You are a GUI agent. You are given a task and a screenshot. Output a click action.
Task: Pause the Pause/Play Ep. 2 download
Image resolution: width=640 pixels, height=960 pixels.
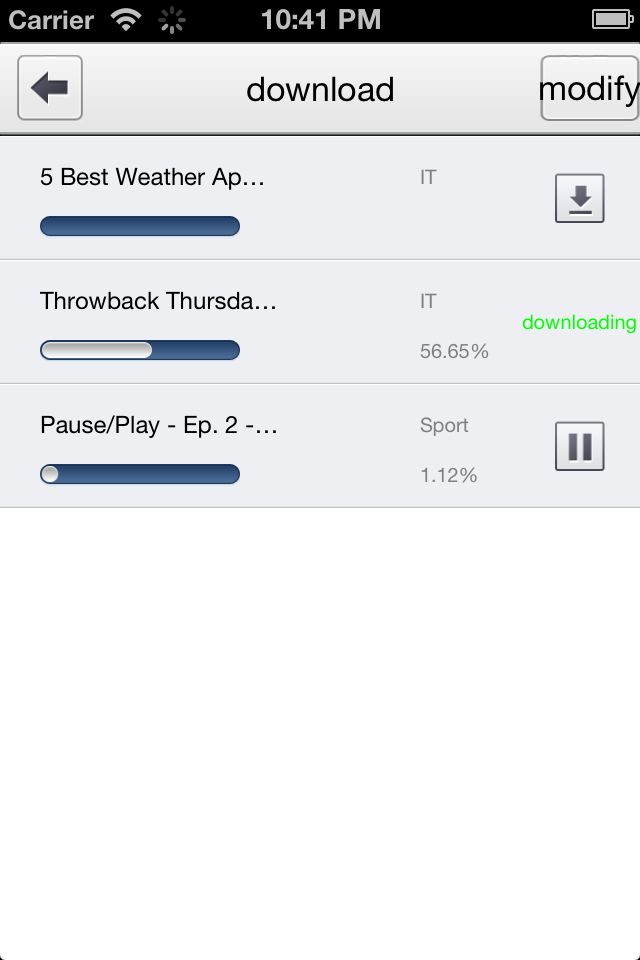point(580,446)
